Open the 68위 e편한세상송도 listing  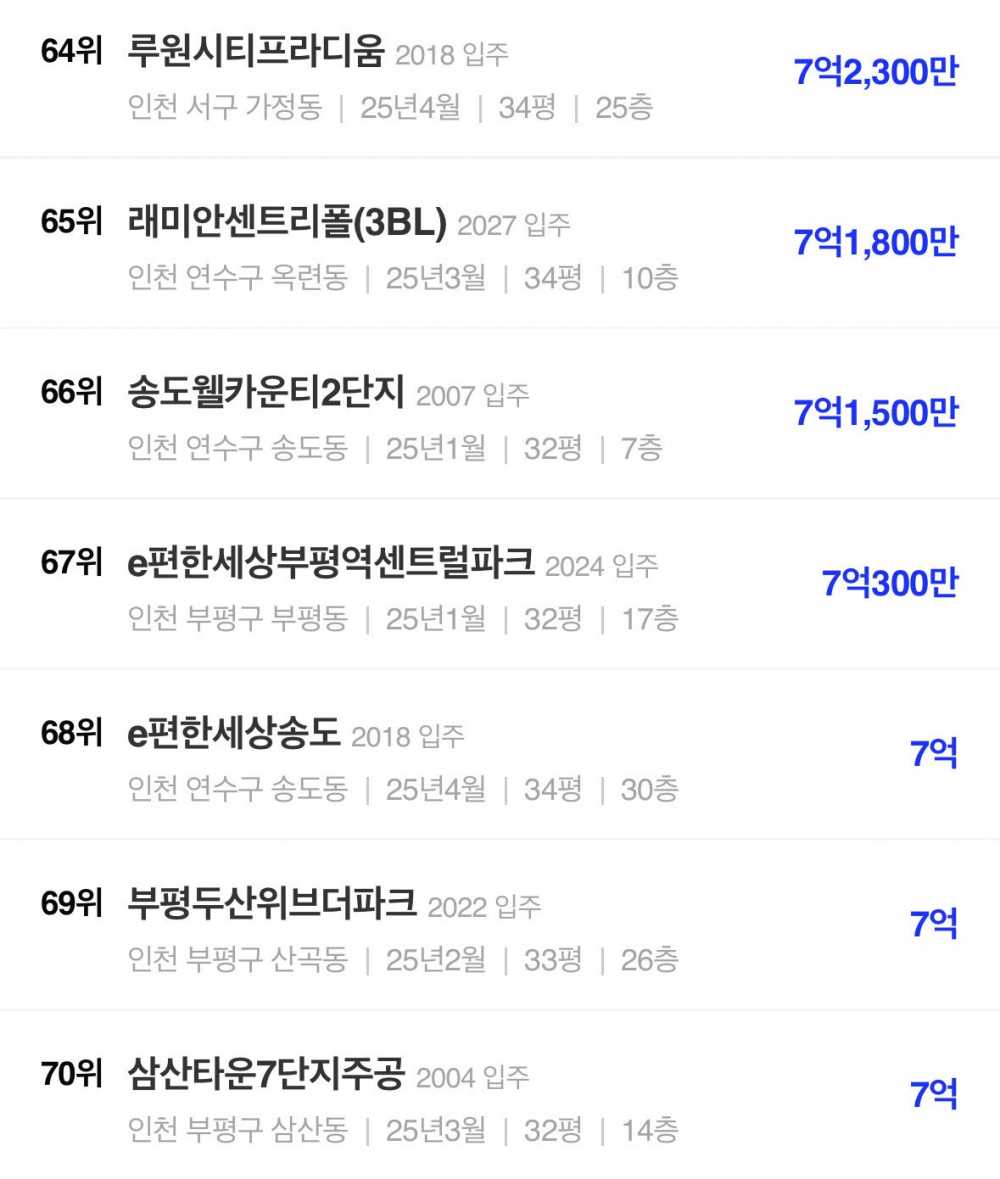pyautogui.click(x=238, y=734)
